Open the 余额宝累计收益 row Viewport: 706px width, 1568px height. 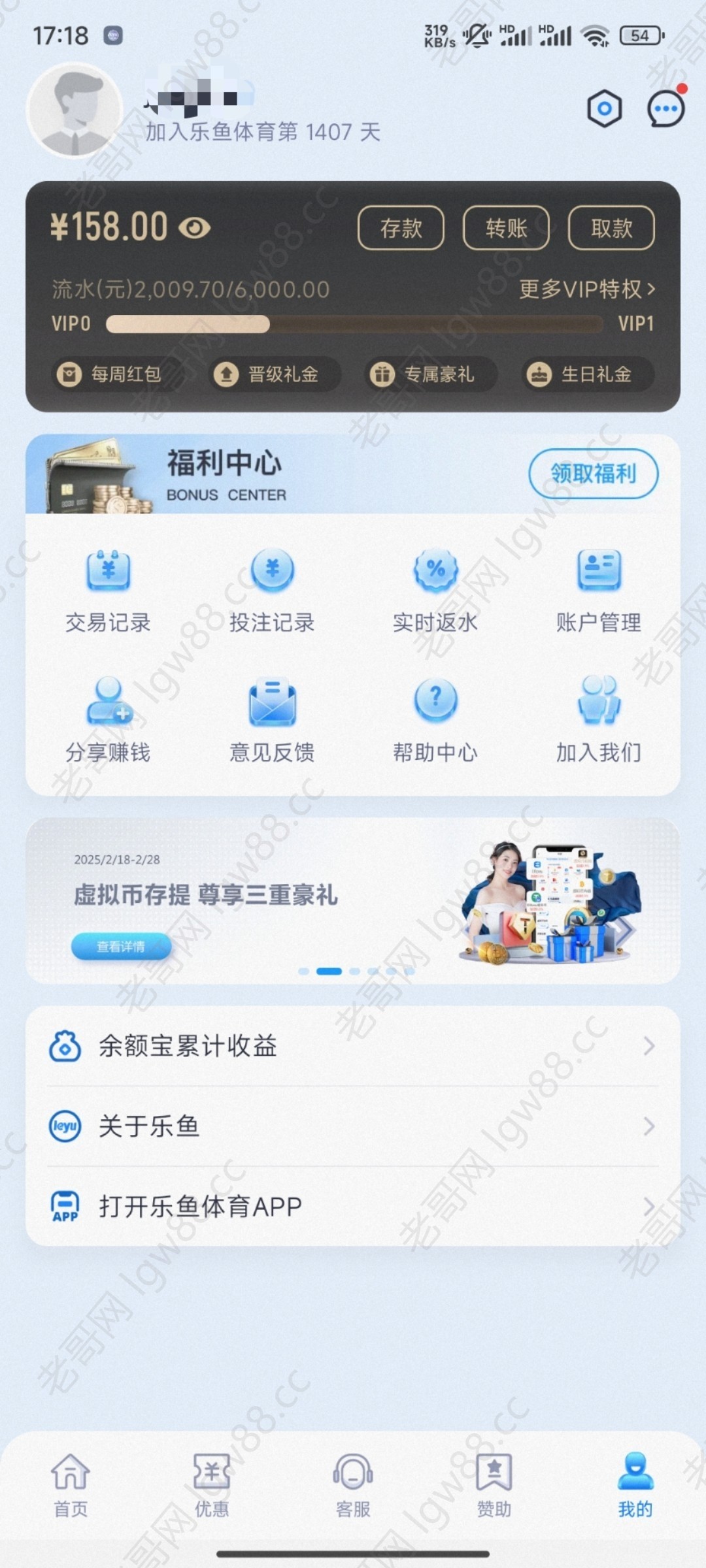[x=353, y=1046]
